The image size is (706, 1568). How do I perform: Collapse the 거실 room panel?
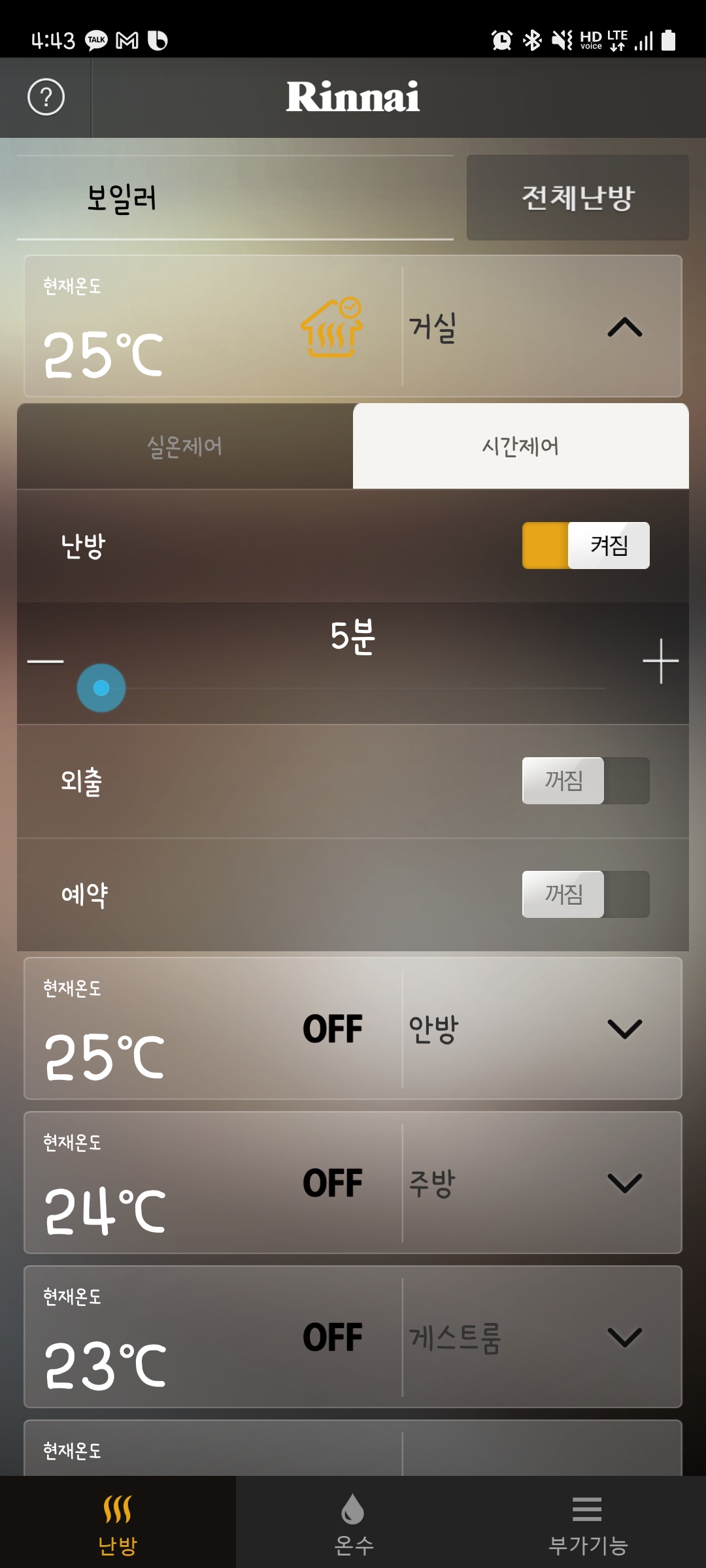624,327
